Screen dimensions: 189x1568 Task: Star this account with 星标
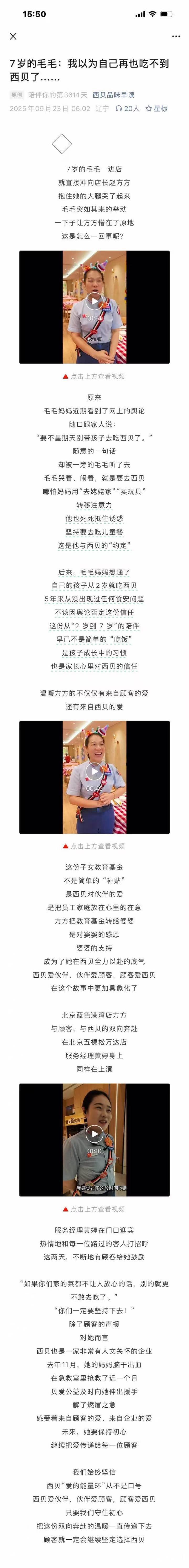pos(156,108)
